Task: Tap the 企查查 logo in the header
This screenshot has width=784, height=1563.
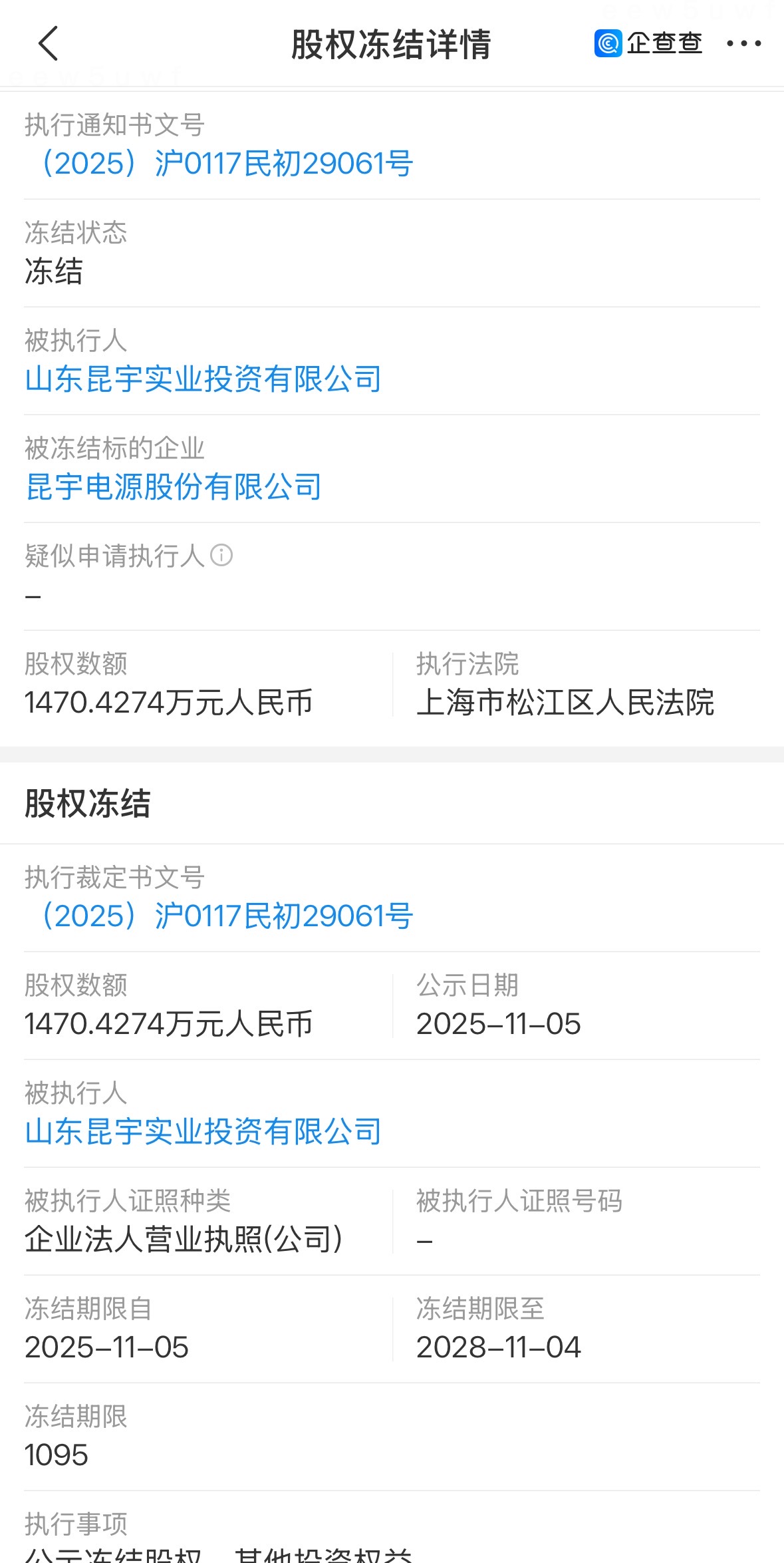Action: click(x=648, y=44)
